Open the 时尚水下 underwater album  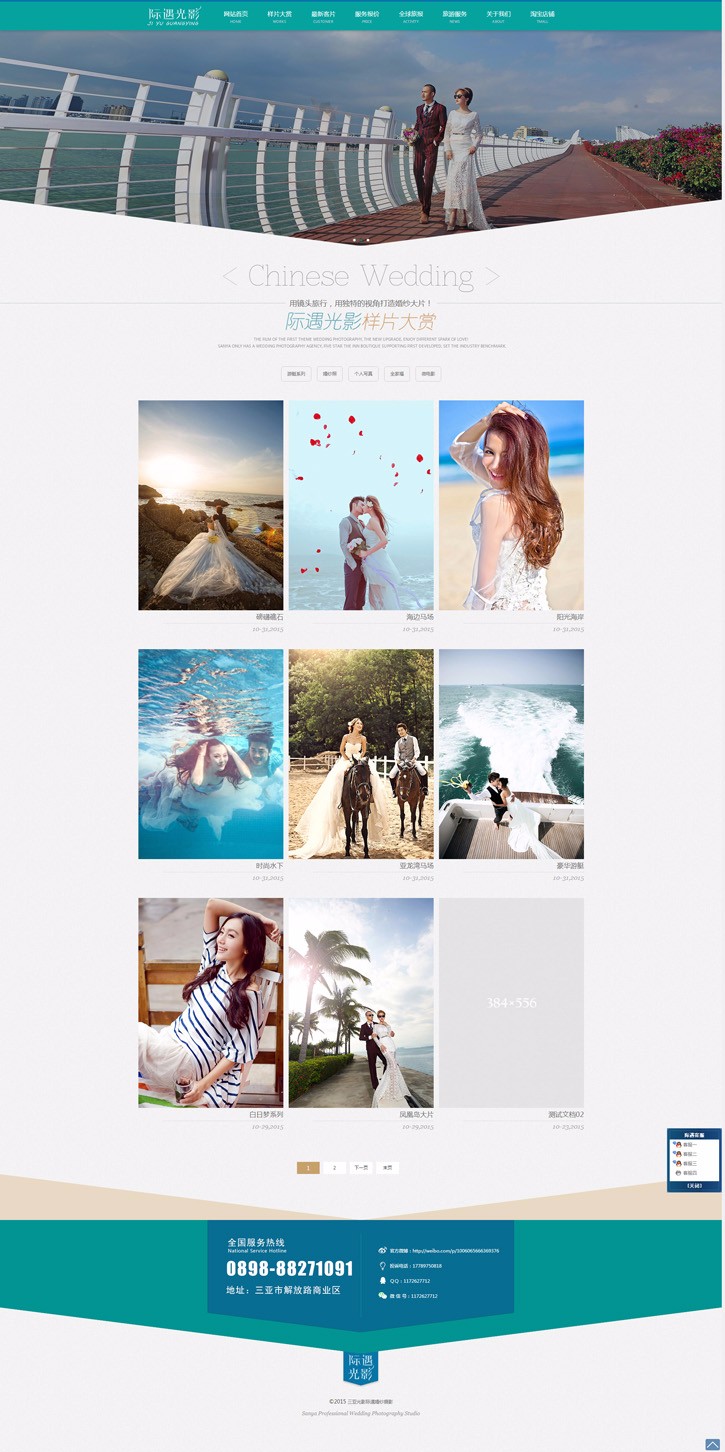[211, 754]
